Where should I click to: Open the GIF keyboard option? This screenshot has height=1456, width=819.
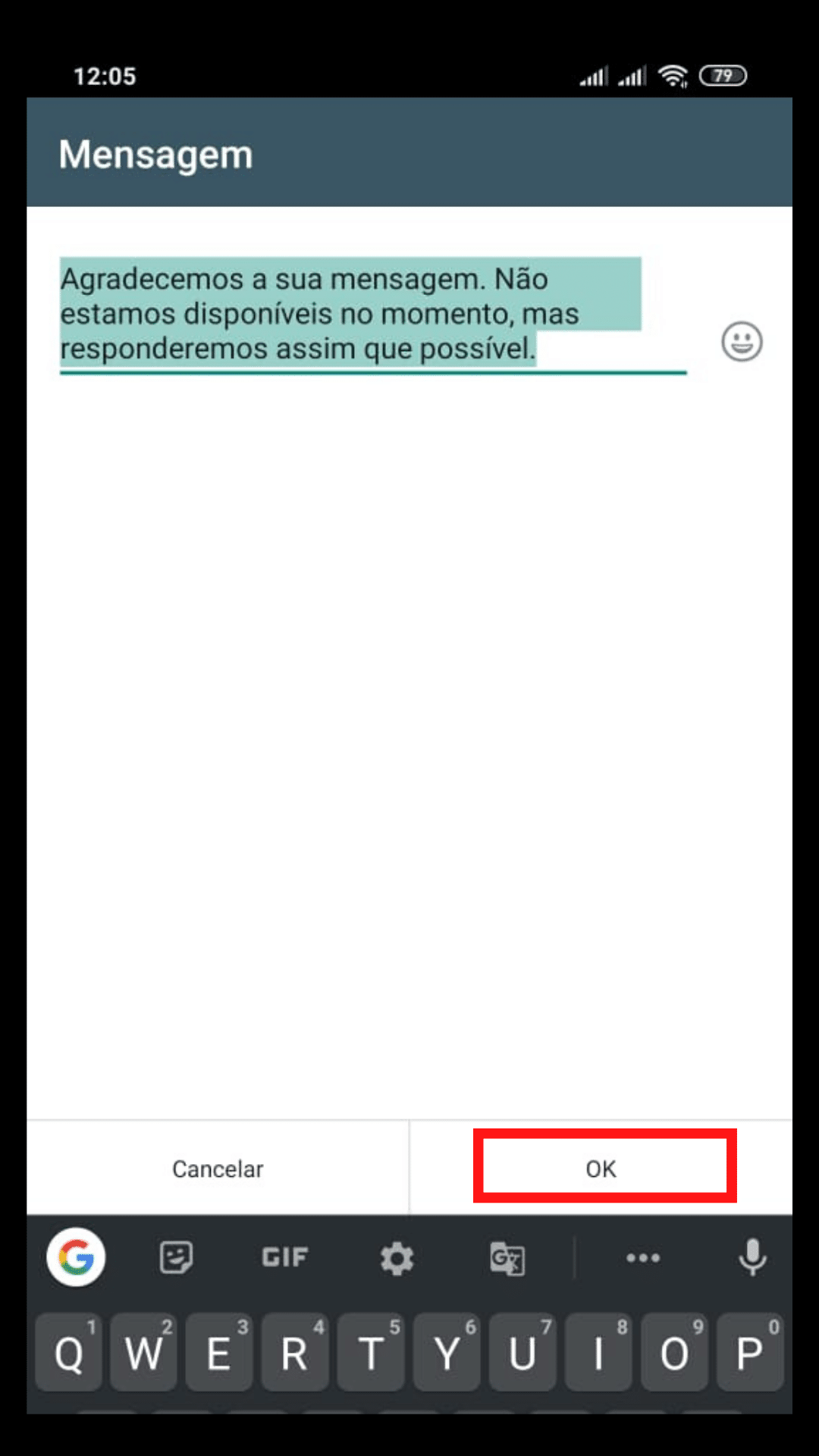[285, 1257]
